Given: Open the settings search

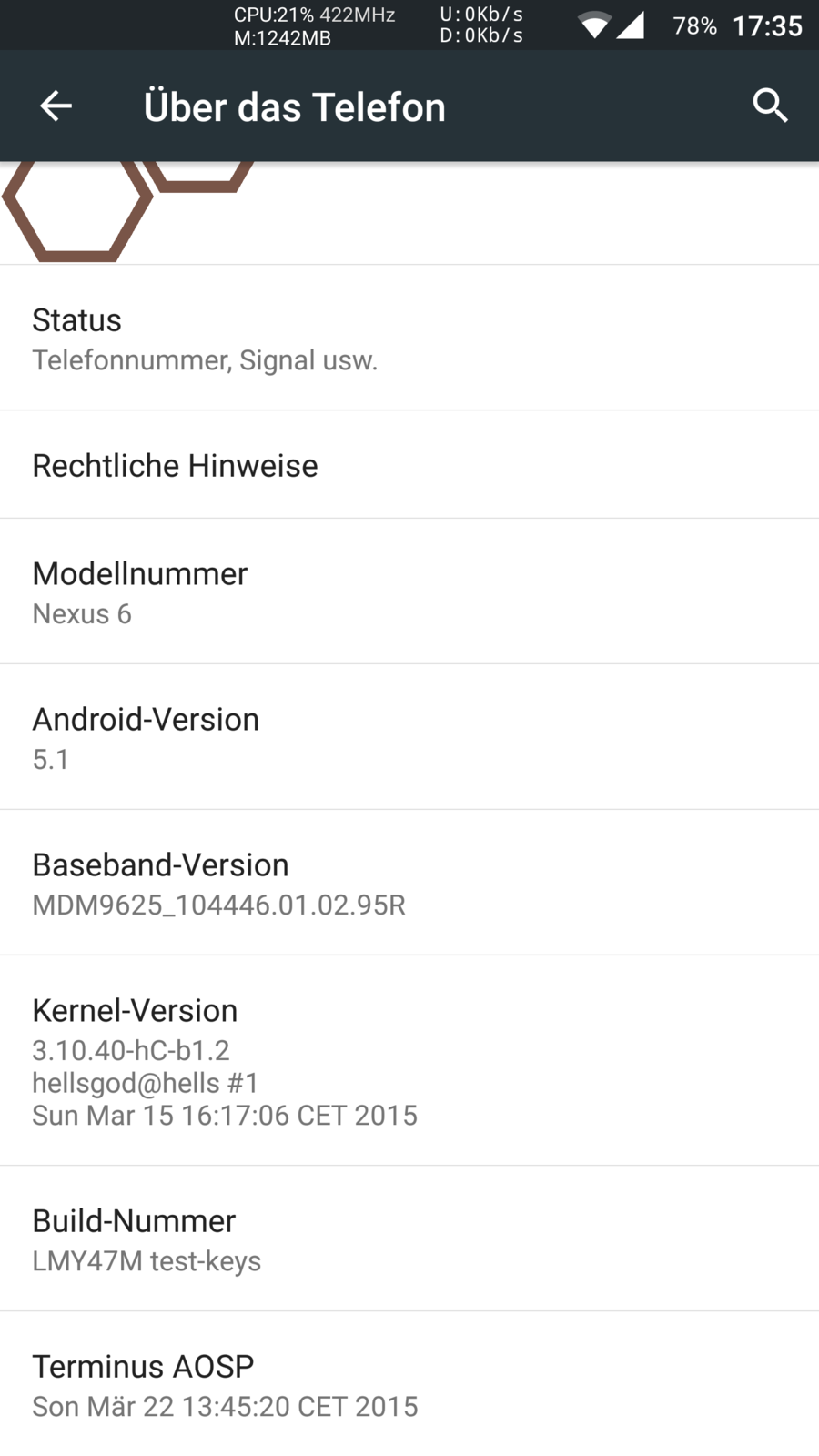Looking at the screenshot, I should [769, 106].
